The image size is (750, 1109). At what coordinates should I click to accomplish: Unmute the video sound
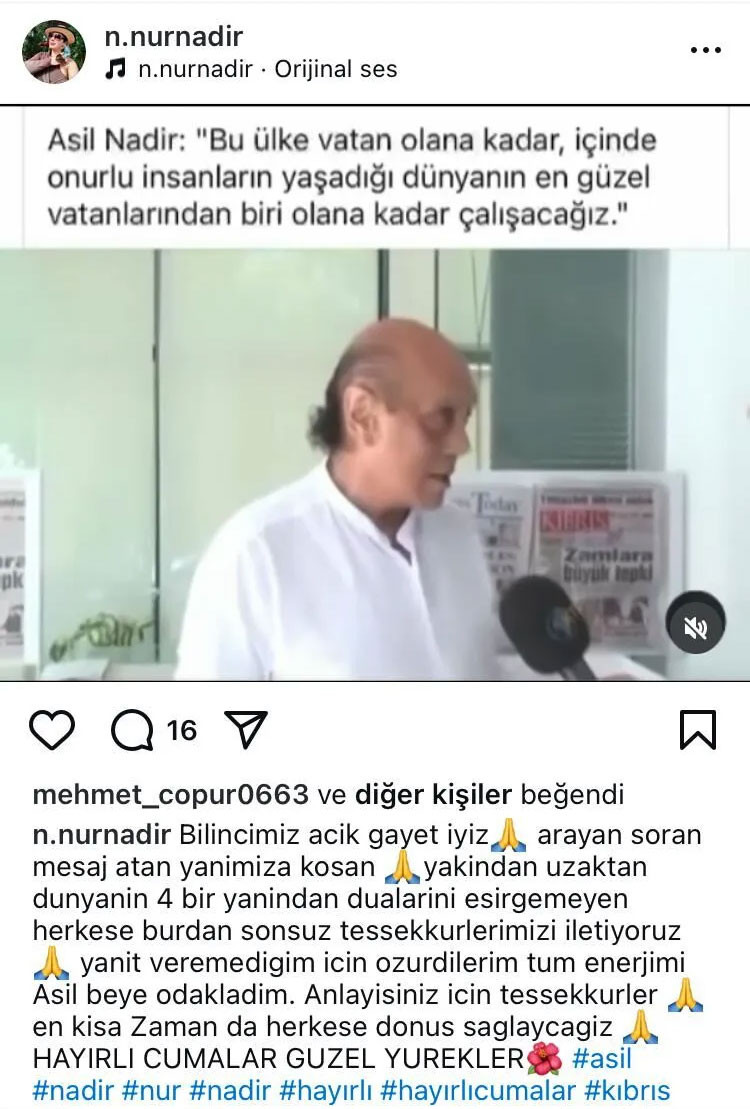[x=696, y=626]
